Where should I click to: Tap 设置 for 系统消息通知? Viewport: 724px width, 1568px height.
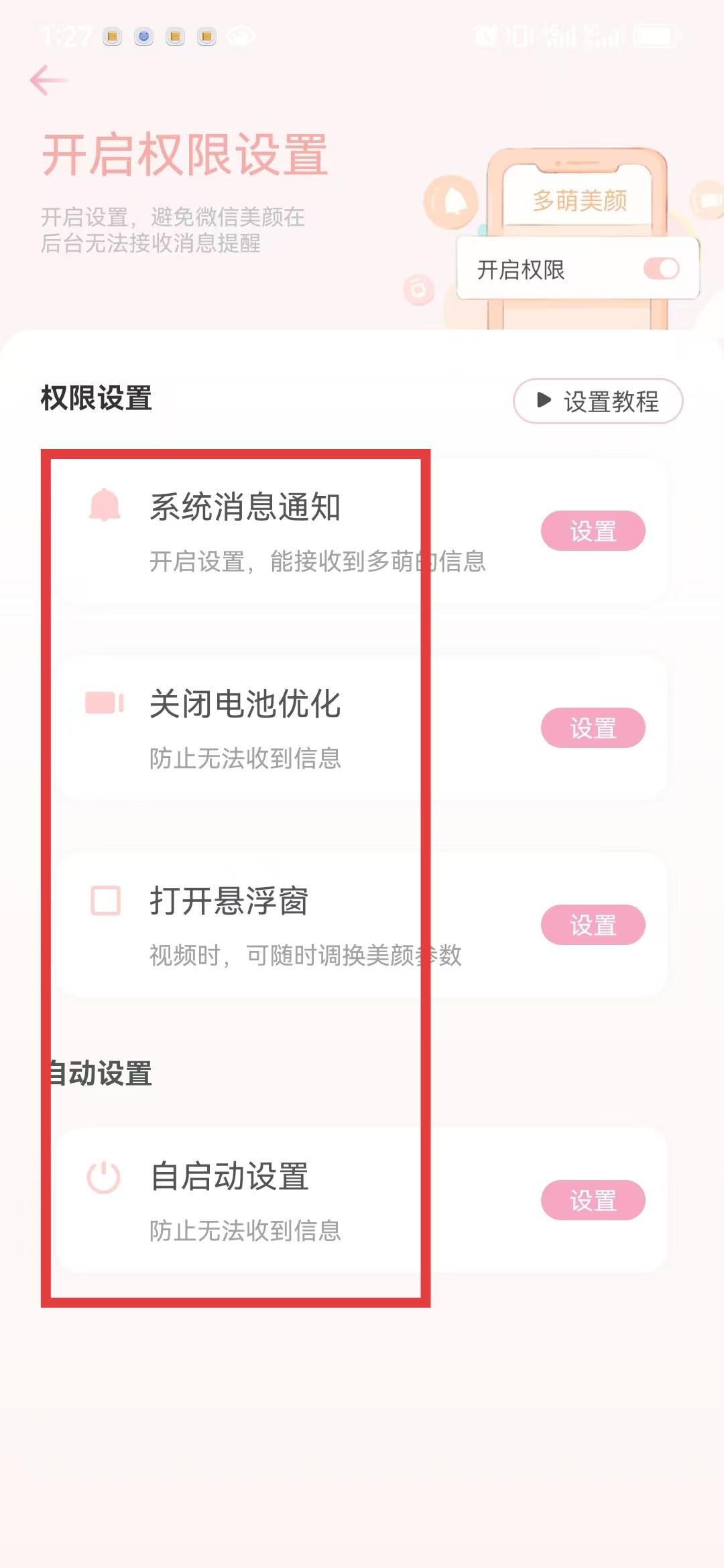593,531
